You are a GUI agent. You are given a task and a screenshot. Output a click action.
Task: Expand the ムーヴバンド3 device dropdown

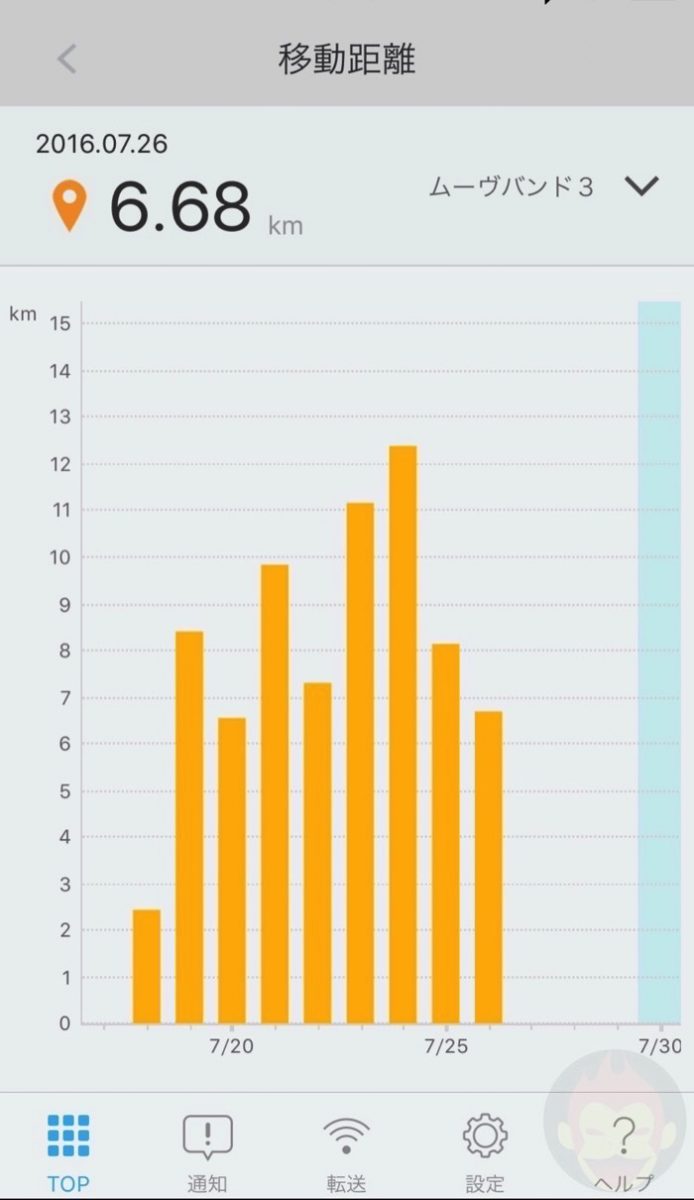click(641, 186)
